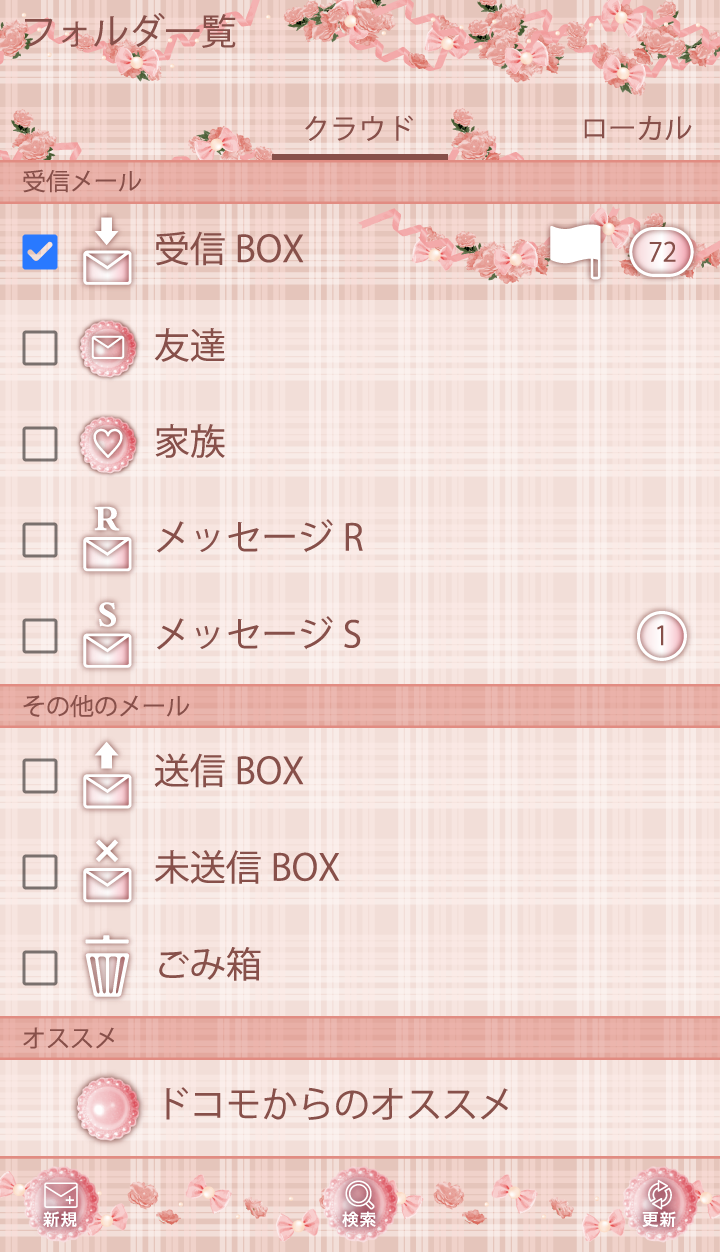Open the 未送信 BOX folder
This screenshot has height=1252, width=720.
[x=247, y=868]
